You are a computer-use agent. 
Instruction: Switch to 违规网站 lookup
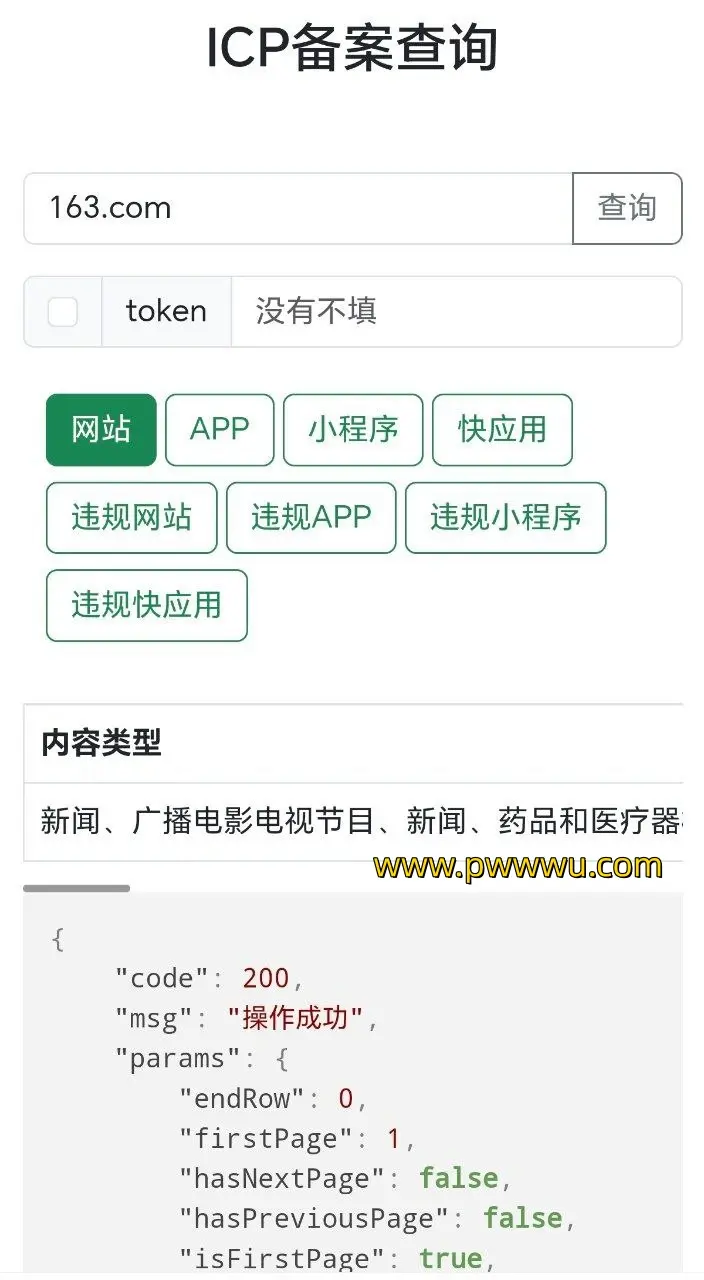coord(131,518)
